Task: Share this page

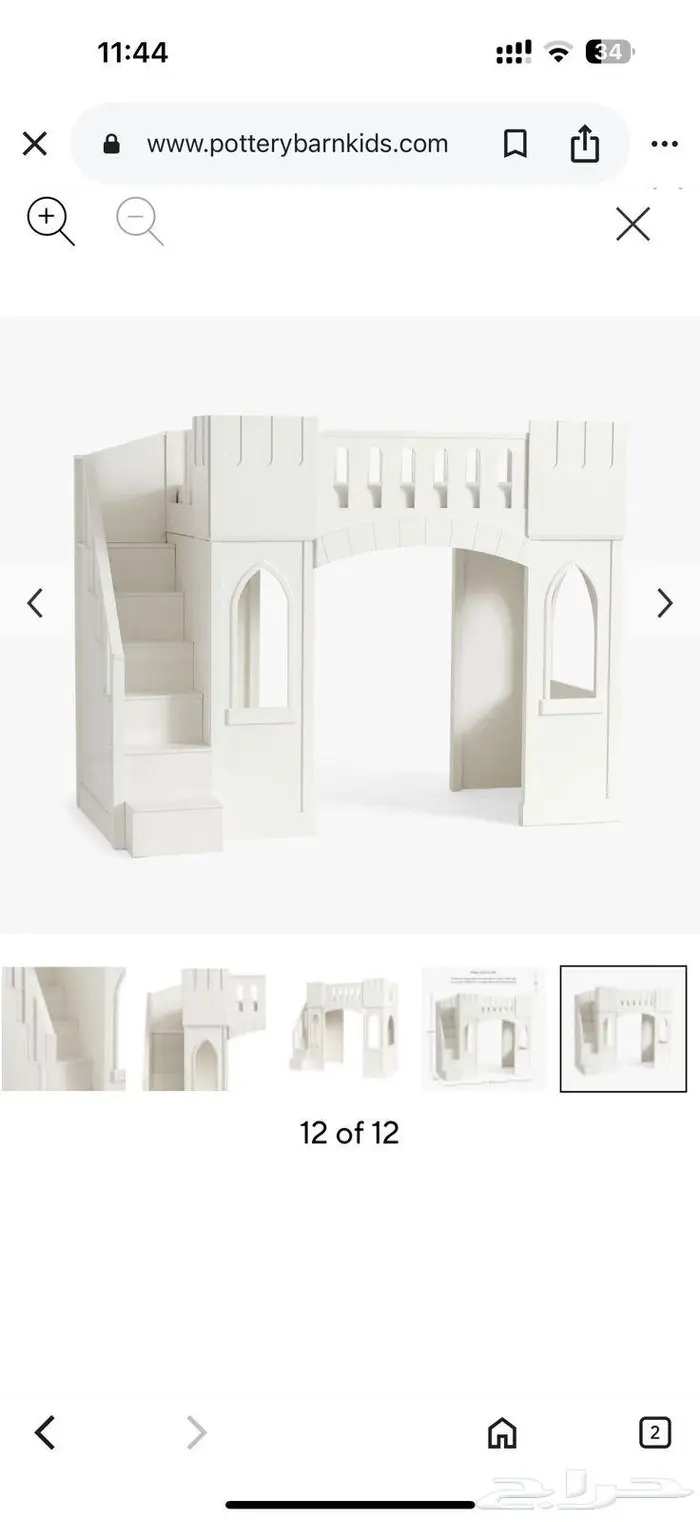Action: click(x=584, y=144)
